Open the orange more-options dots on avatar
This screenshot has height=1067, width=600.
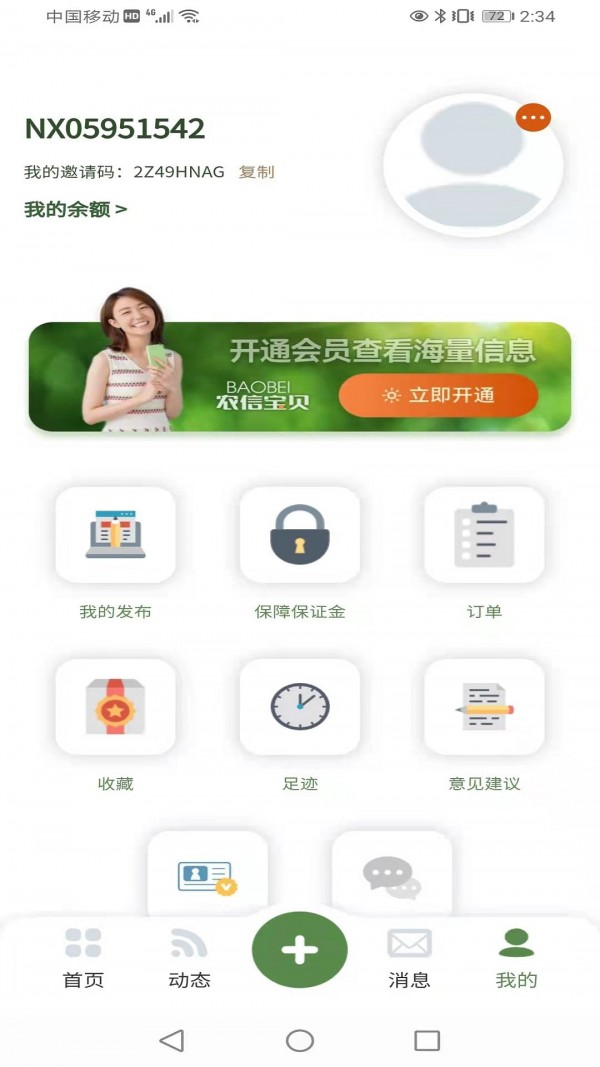click(533, 118)
